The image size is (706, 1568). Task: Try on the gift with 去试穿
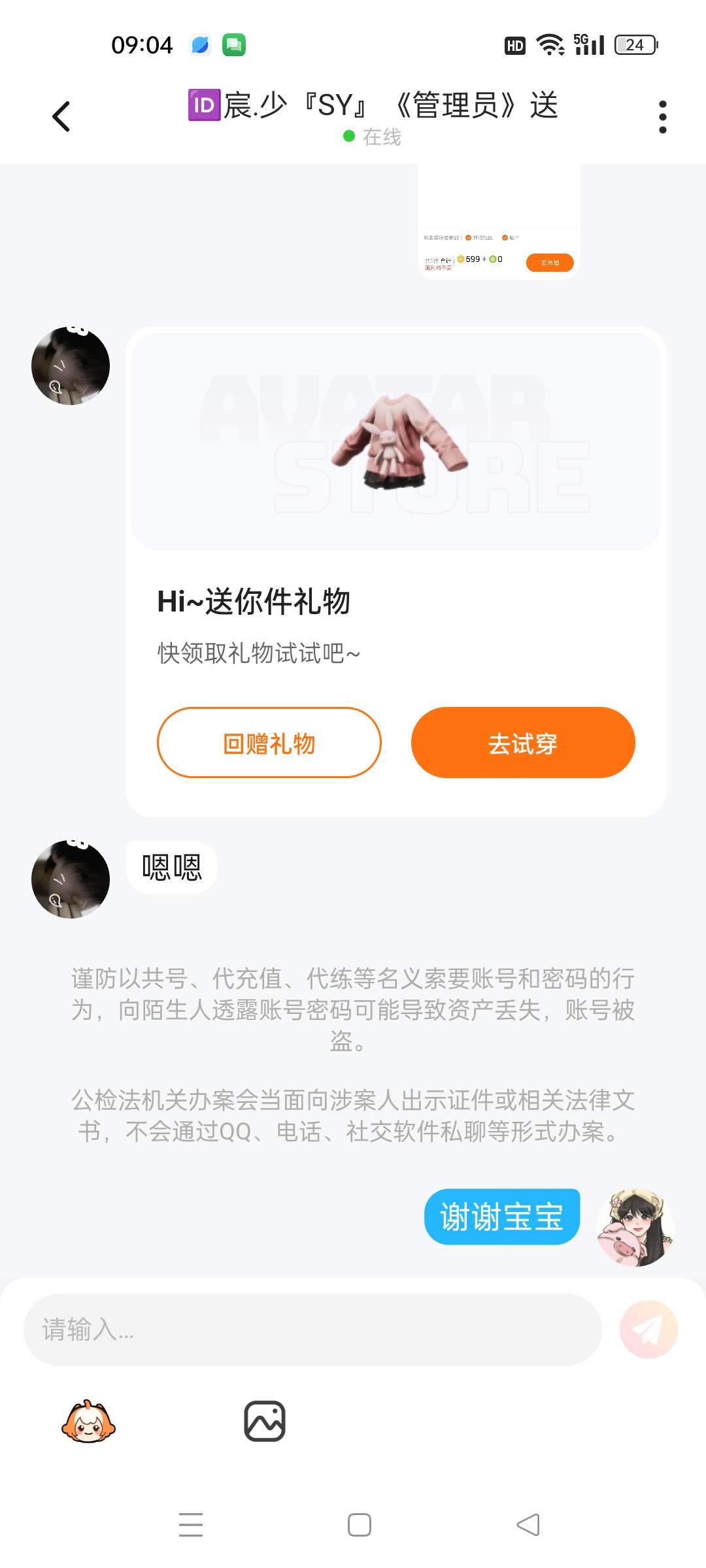[x=523, y=743]
